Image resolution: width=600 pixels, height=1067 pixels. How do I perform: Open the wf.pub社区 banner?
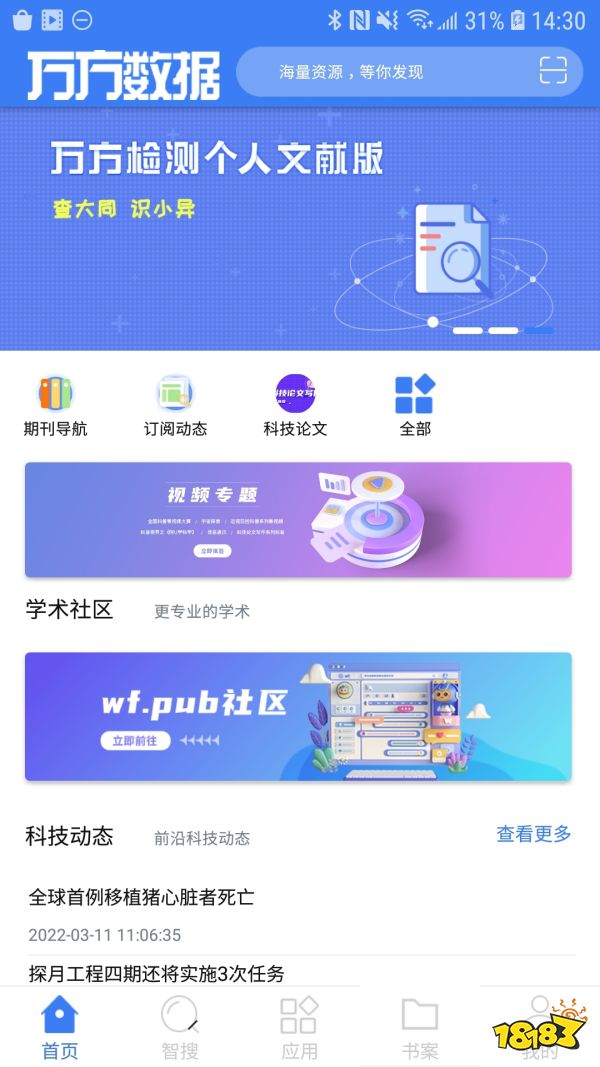pyautogui.click(x=298, y=716)
